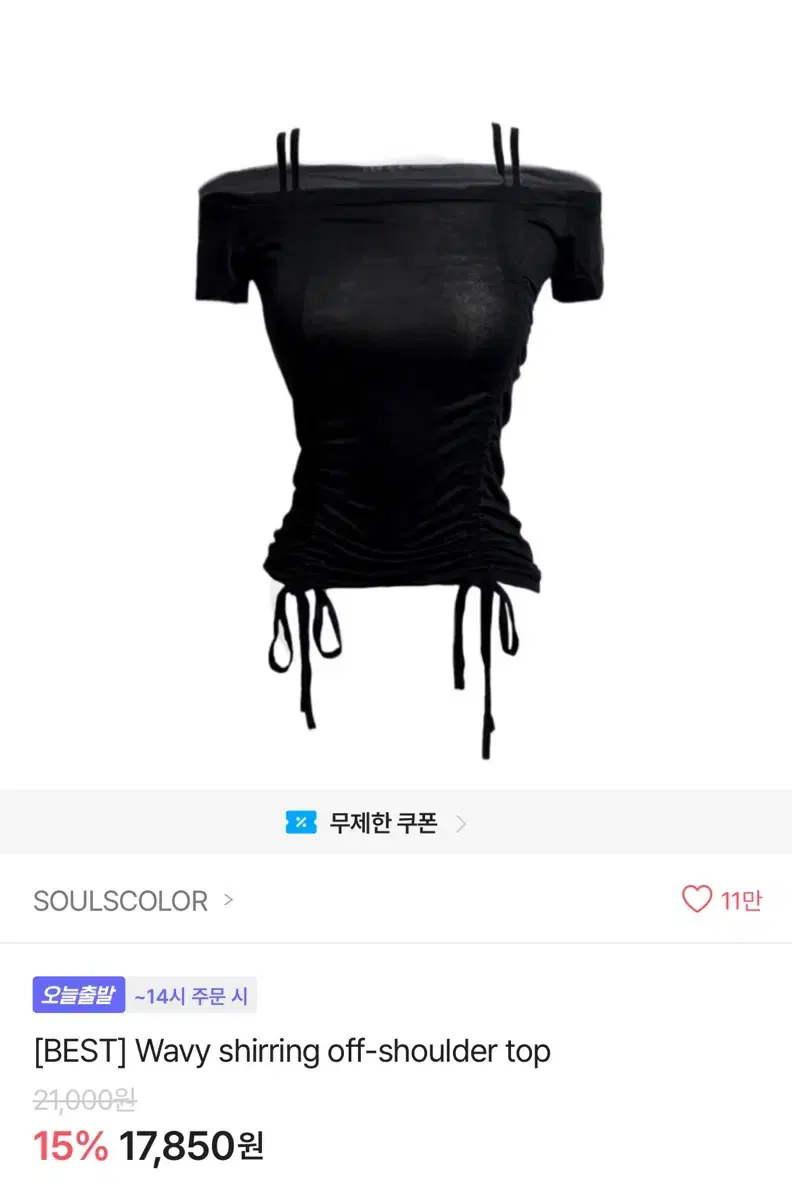Open the SOULSCOLOR brand page
Viewport: 792px width, 1200px height.
point(120,900)
